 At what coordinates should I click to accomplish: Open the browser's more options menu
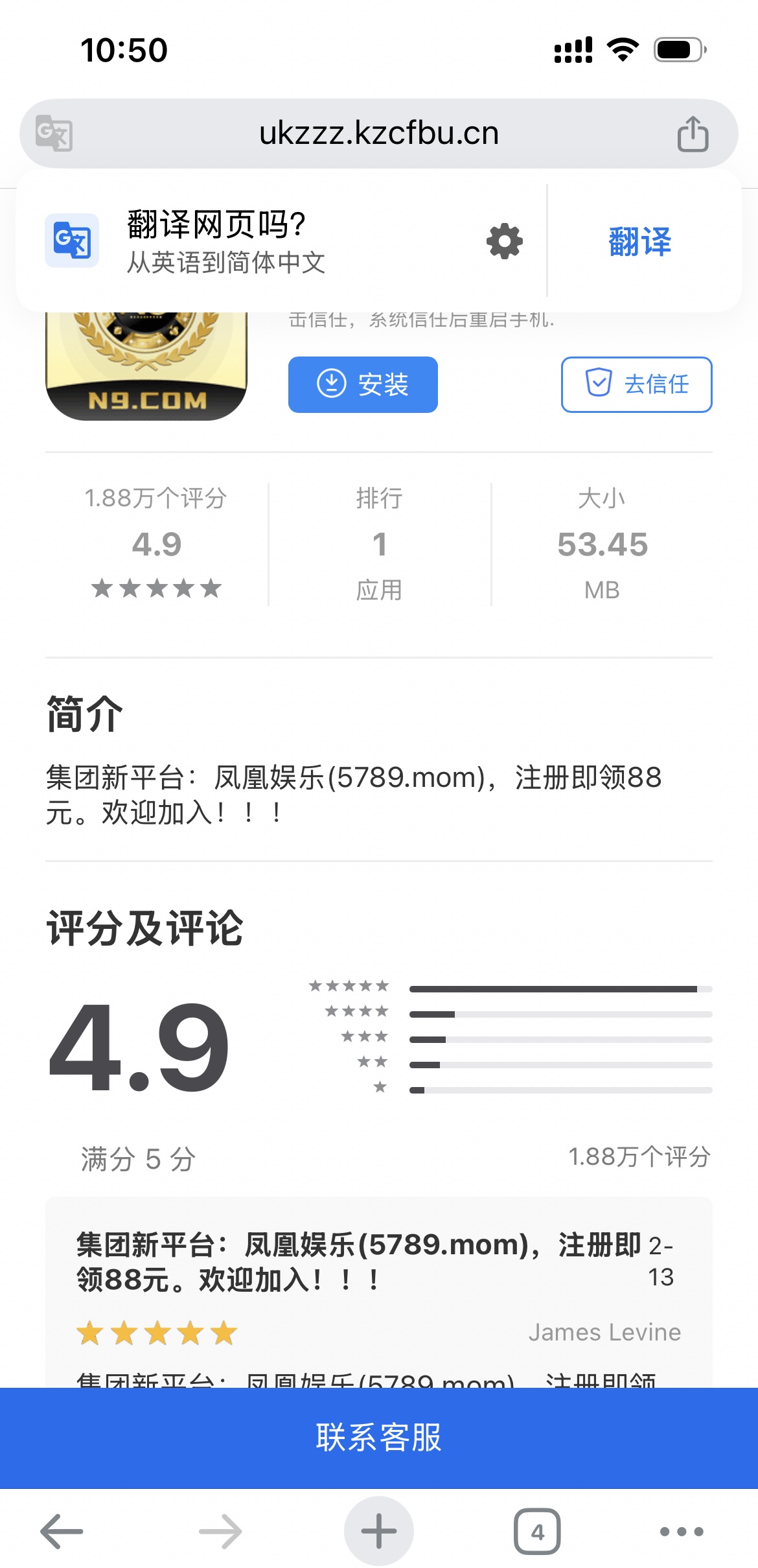click(x=681, y=1531)
